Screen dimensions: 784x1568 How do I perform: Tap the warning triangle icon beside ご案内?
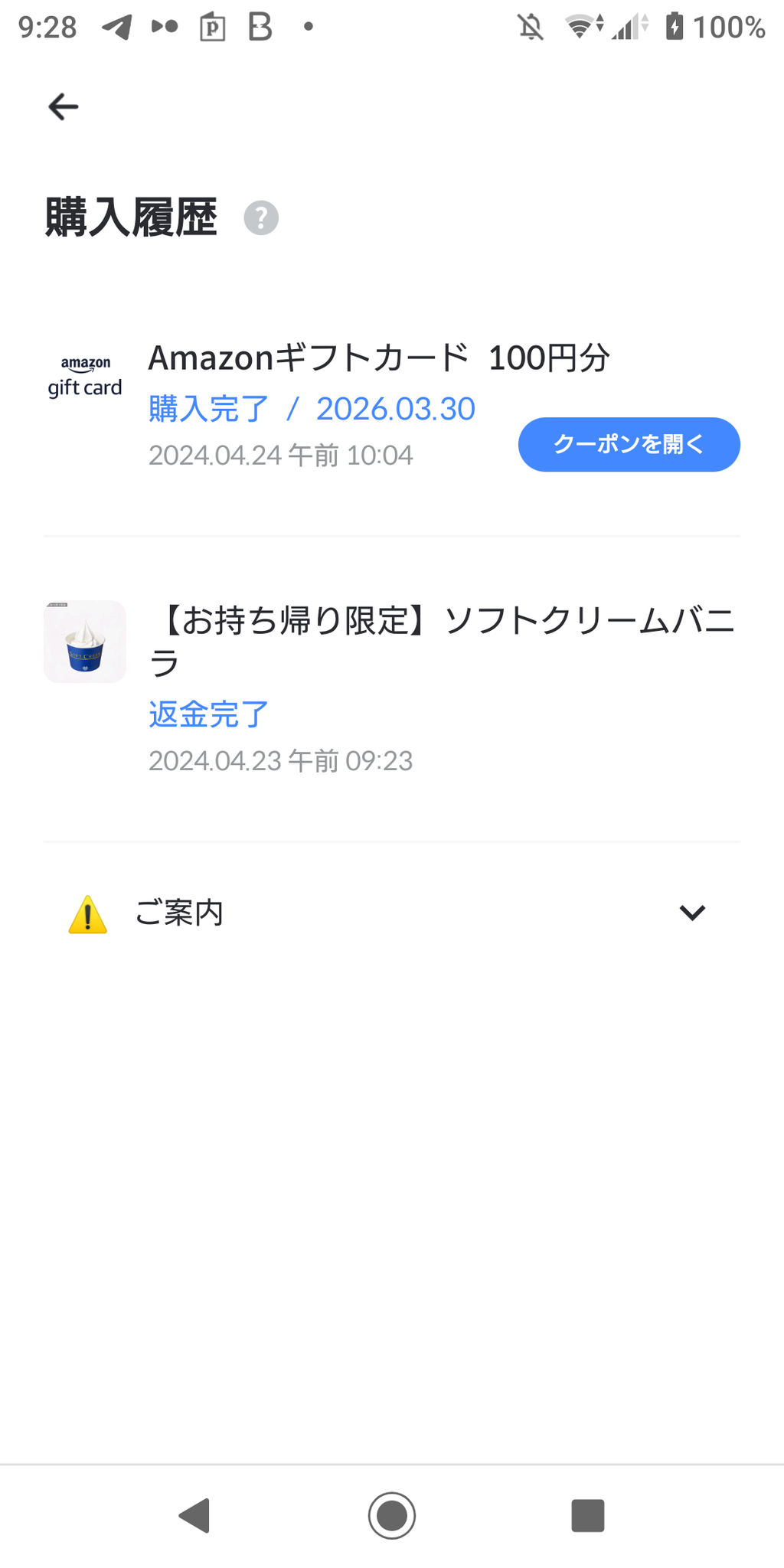87,913
